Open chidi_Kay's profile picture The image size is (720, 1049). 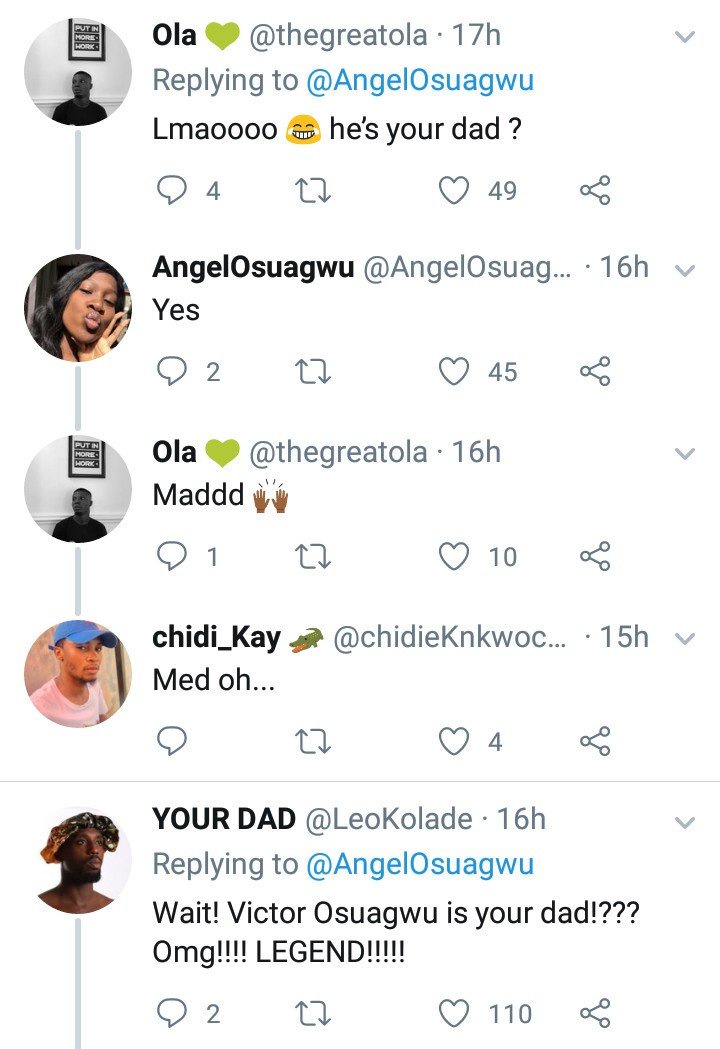pos(78,672)
